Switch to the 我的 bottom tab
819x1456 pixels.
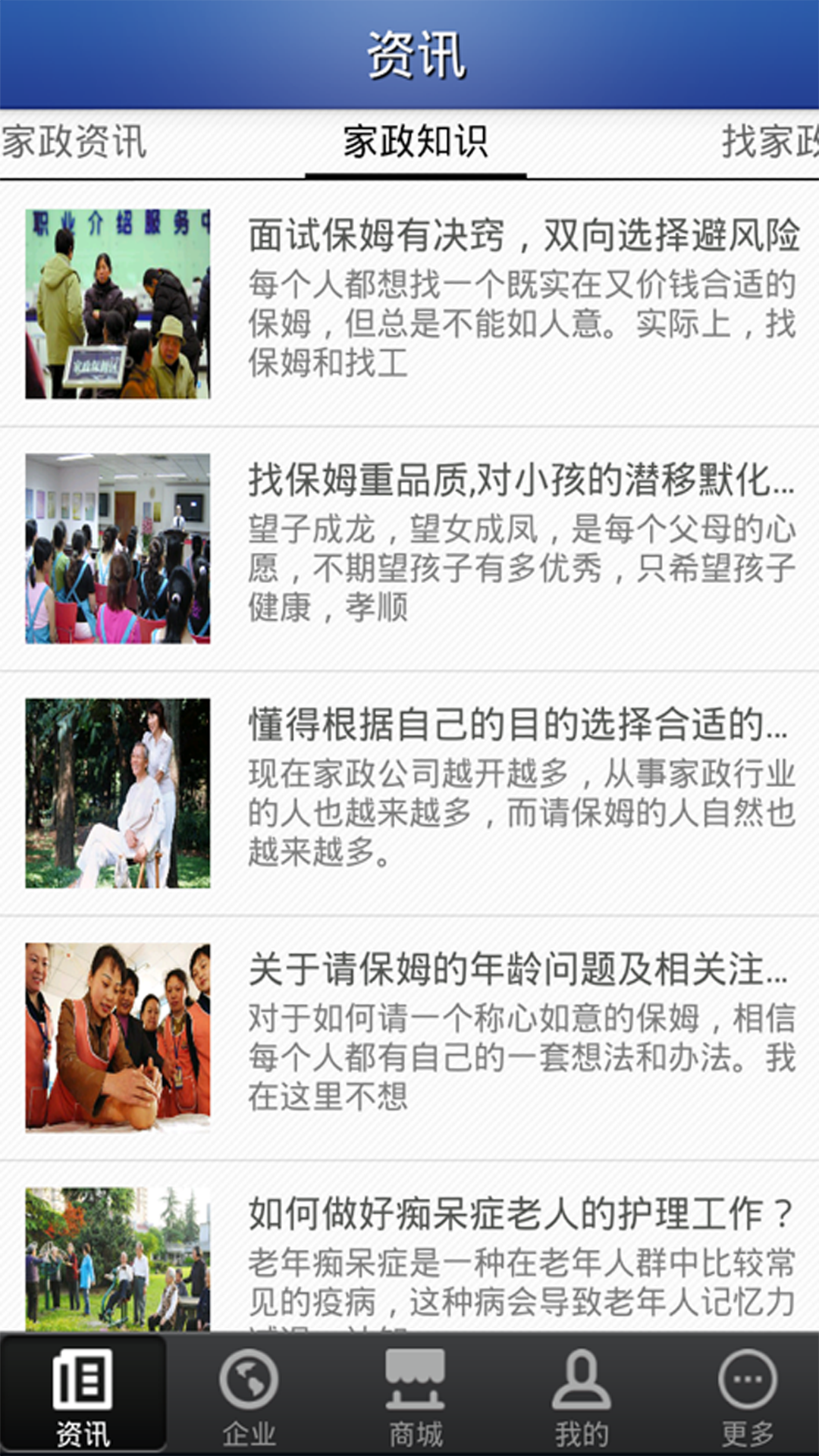(581, 1395)
